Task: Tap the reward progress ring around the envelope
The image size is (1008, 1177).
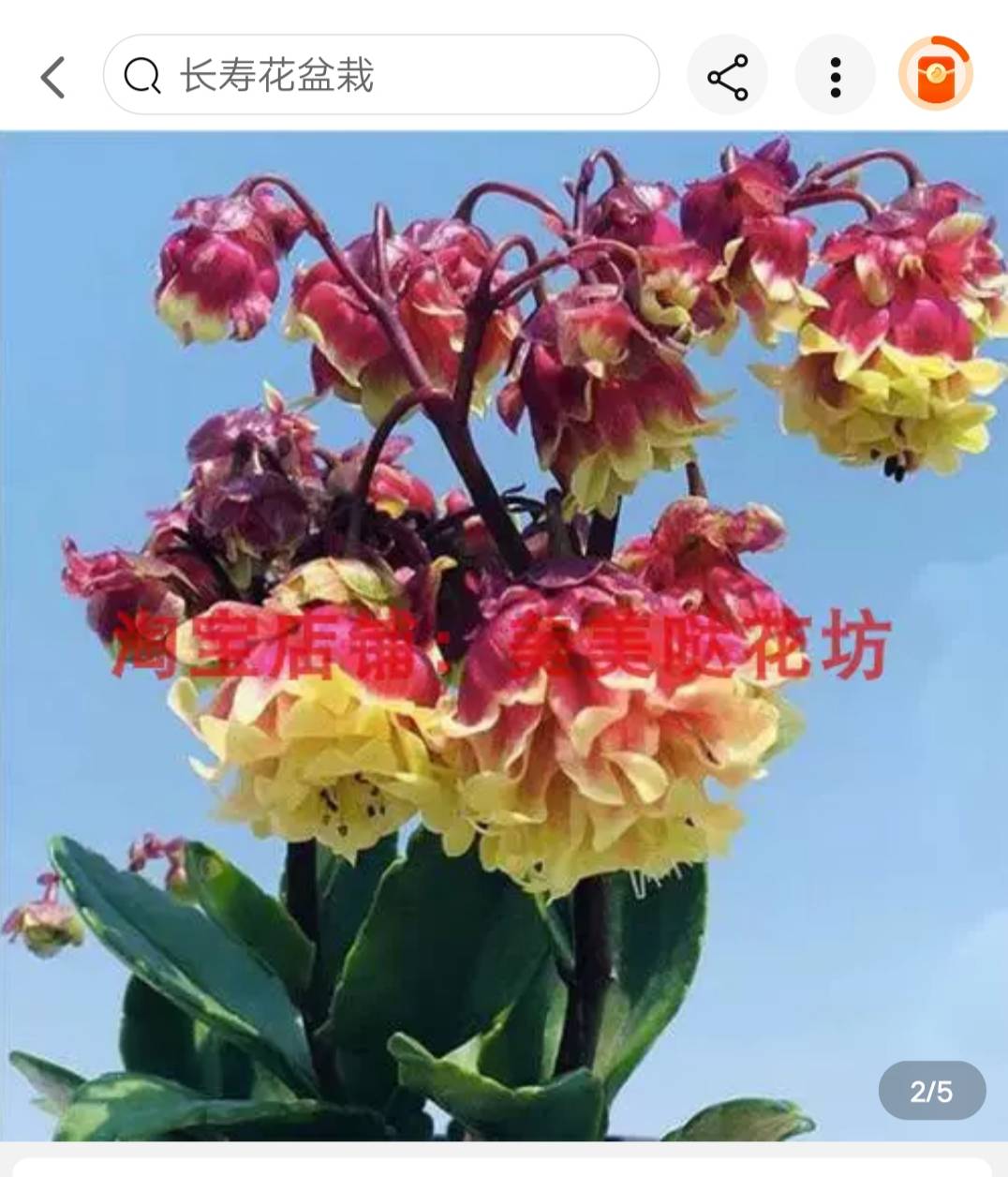Action: [x=938, y=75]
